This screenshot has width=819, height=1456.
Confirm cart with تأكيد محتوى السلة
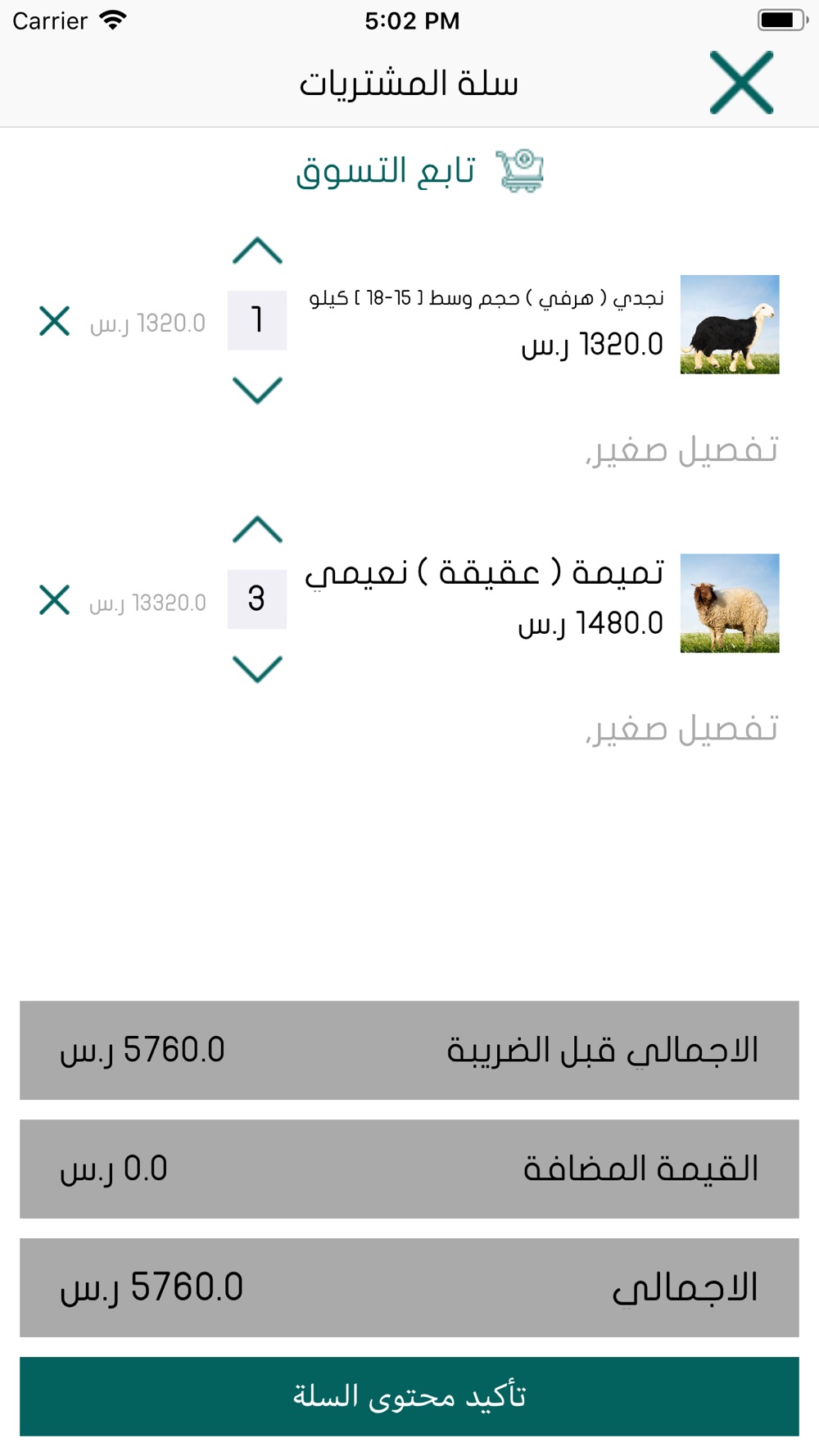[x=409, y=1396]
